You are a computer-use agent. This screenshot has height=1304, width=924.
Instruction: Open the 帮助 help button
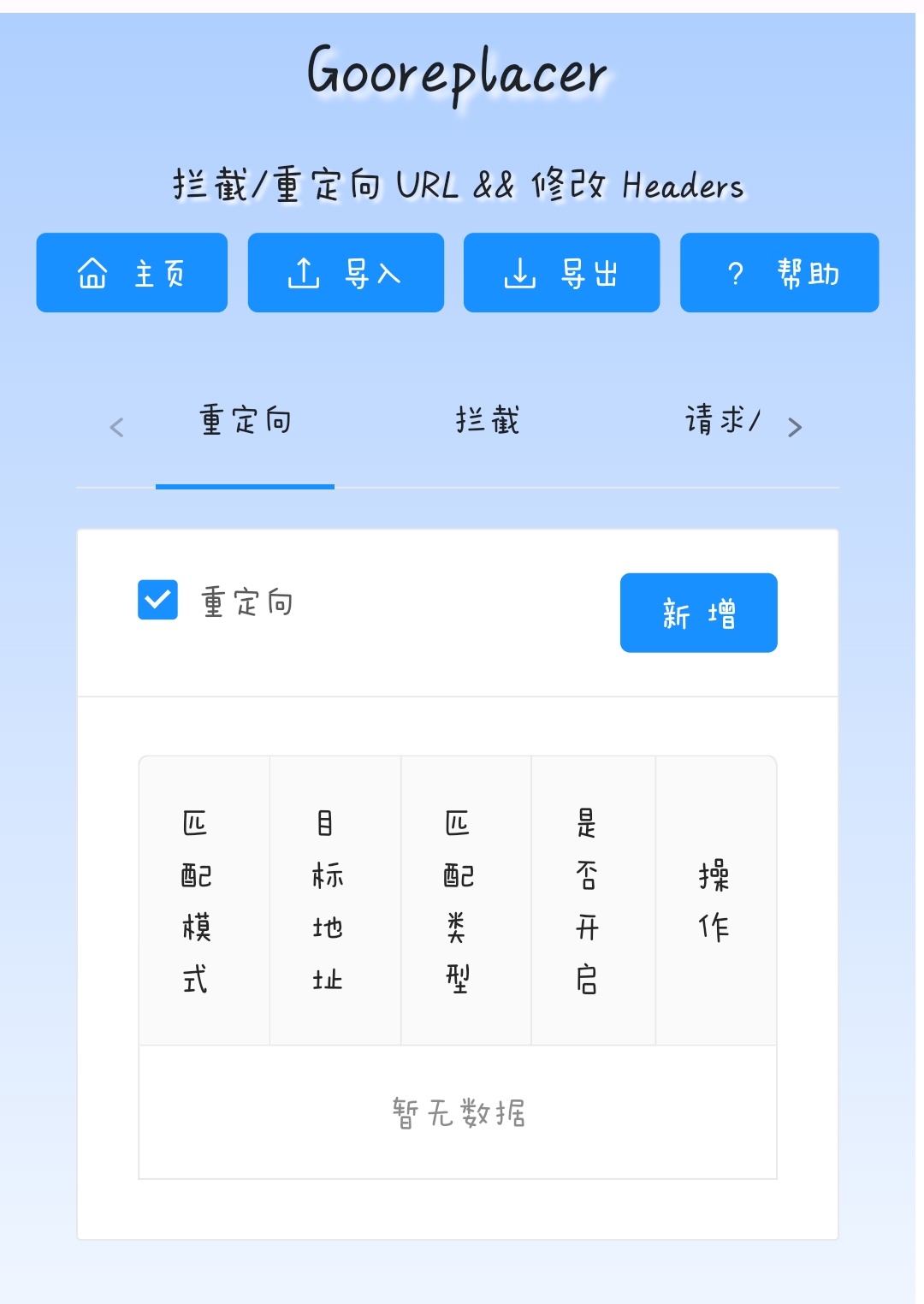779,273
